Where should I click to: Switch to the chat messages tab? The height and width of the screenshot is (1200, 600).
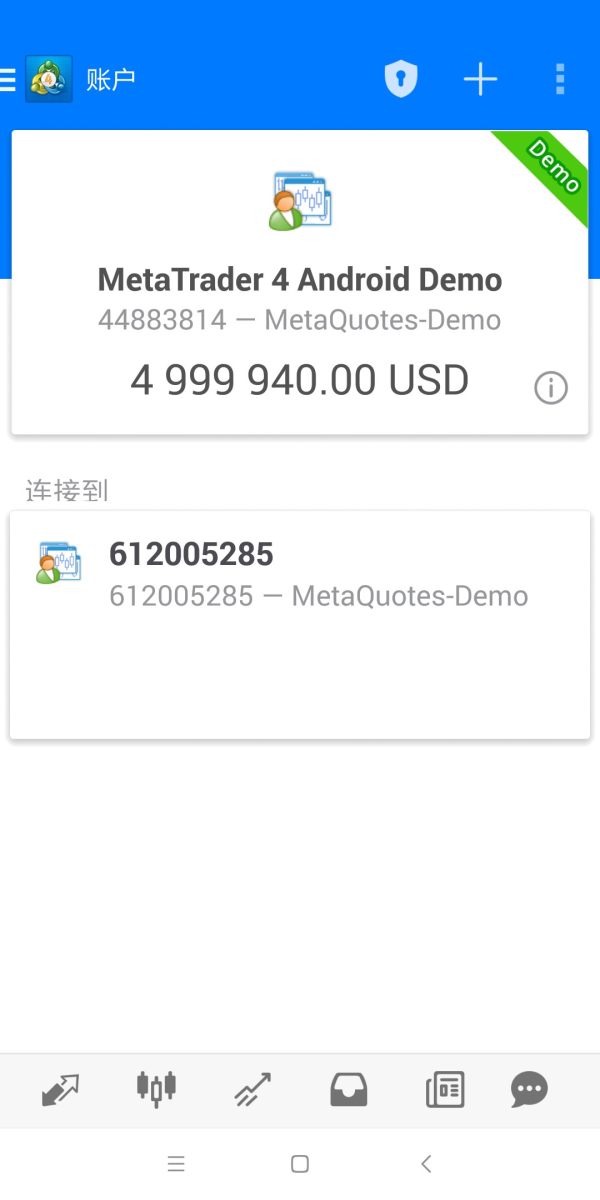529,1089
